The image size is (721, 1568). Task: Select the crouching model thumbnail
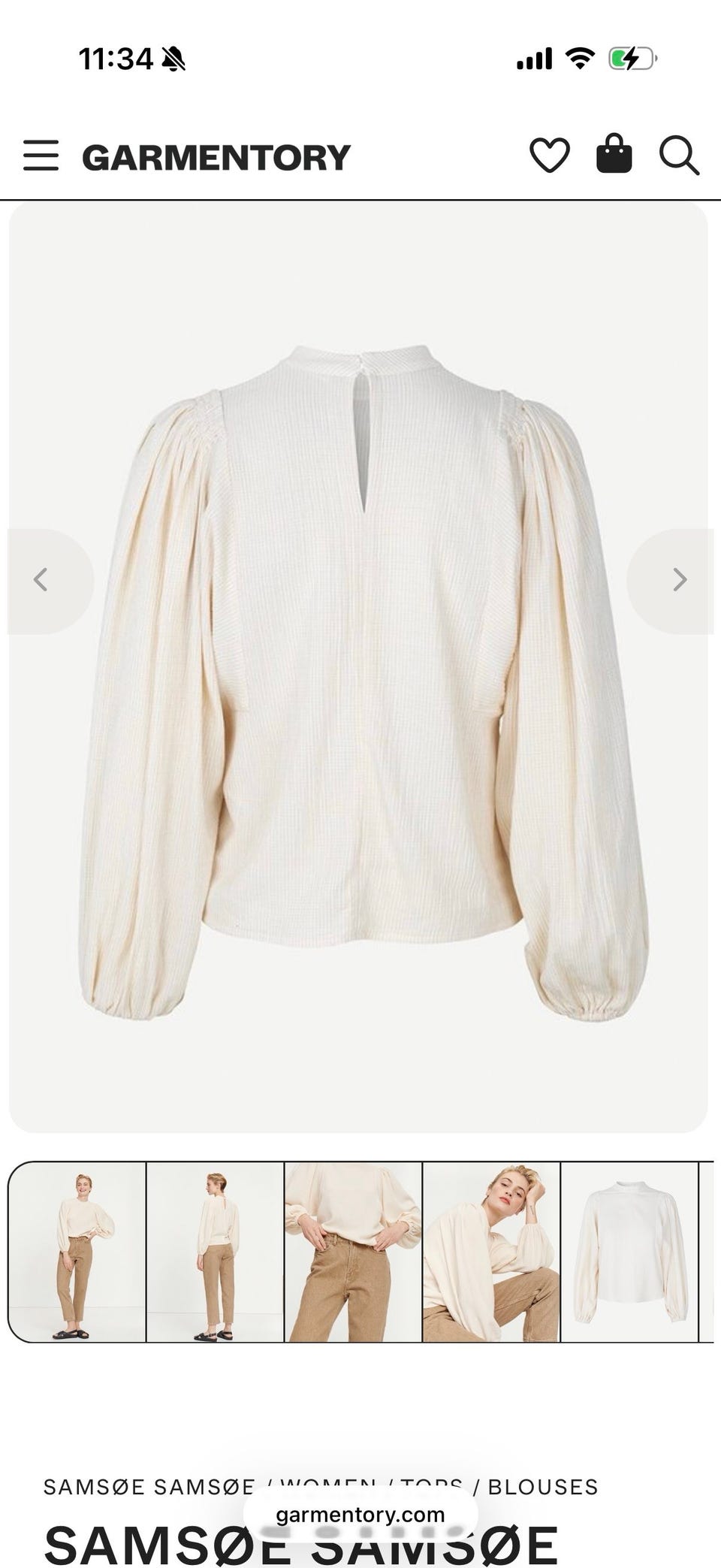tap(492, 1252)
